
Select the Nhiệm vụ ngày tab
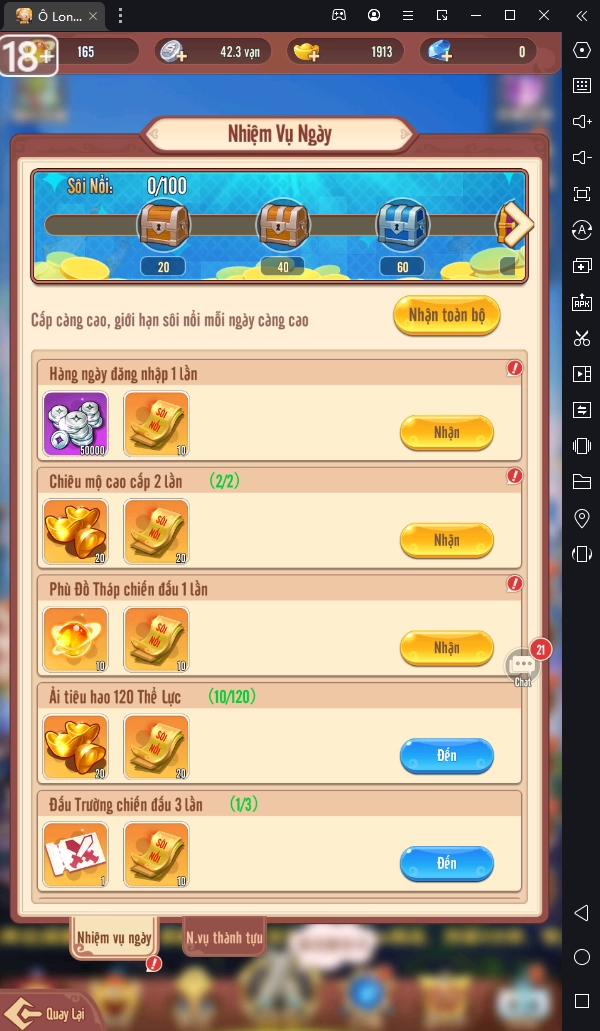coord(113,938)
